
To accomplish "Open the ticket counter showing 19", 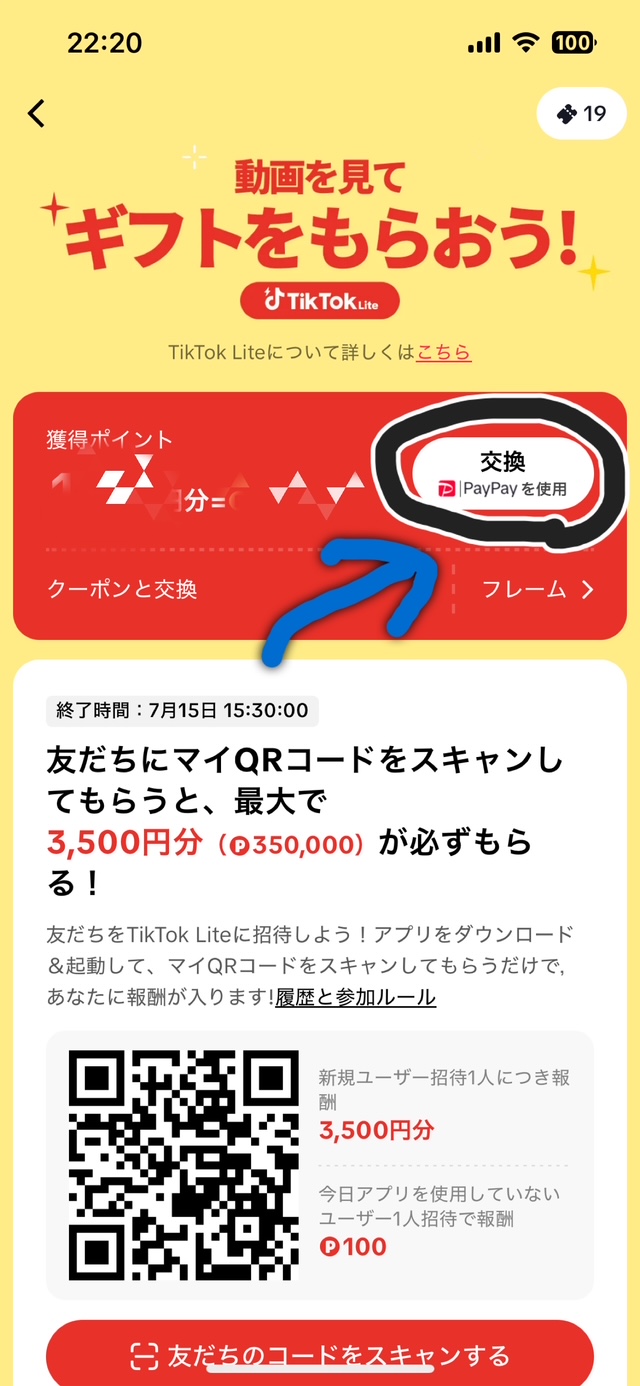I will [582, 114].
